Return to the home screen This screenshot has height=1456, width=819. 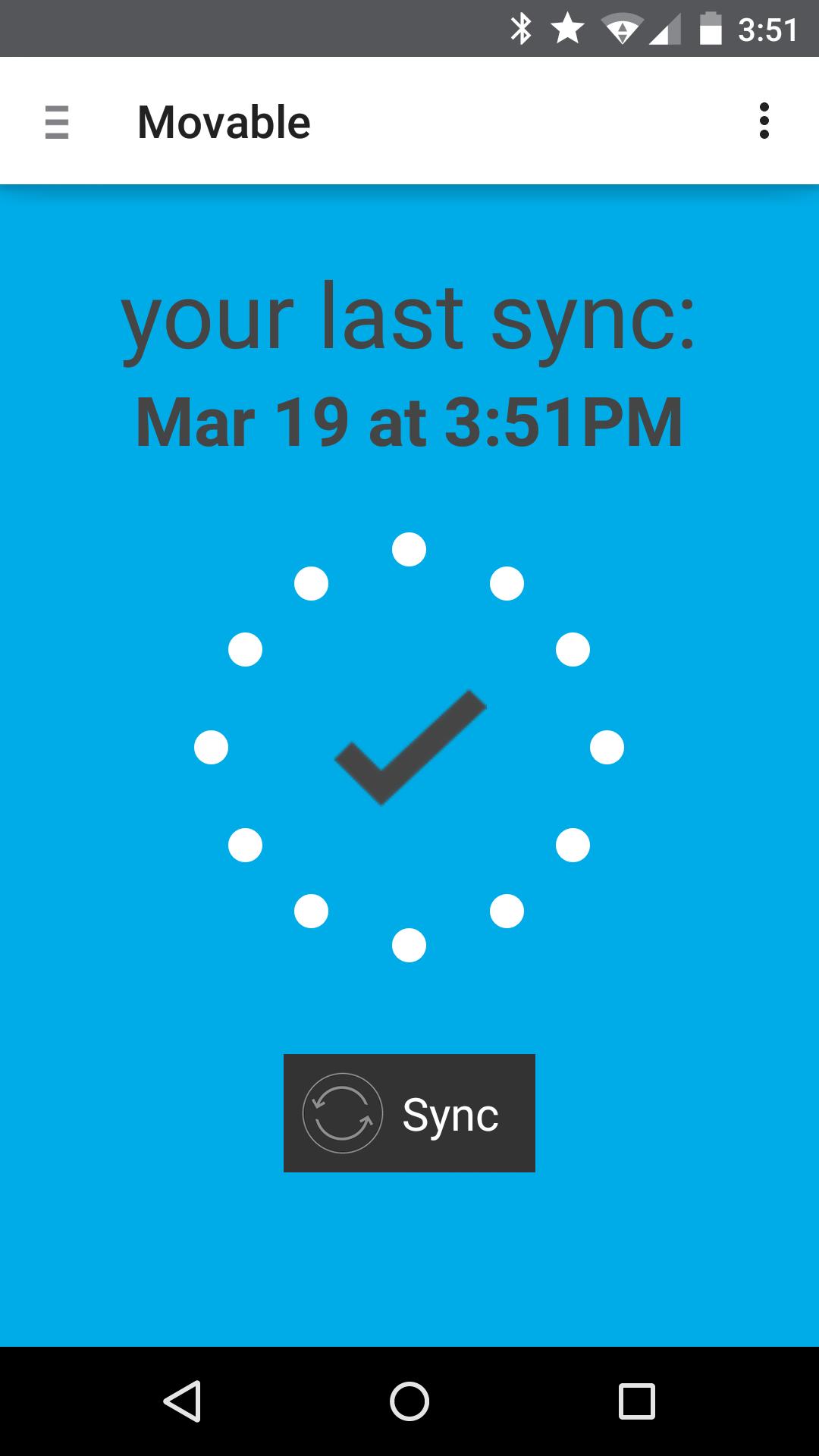pyautogui.click(x=409, y=1400)
